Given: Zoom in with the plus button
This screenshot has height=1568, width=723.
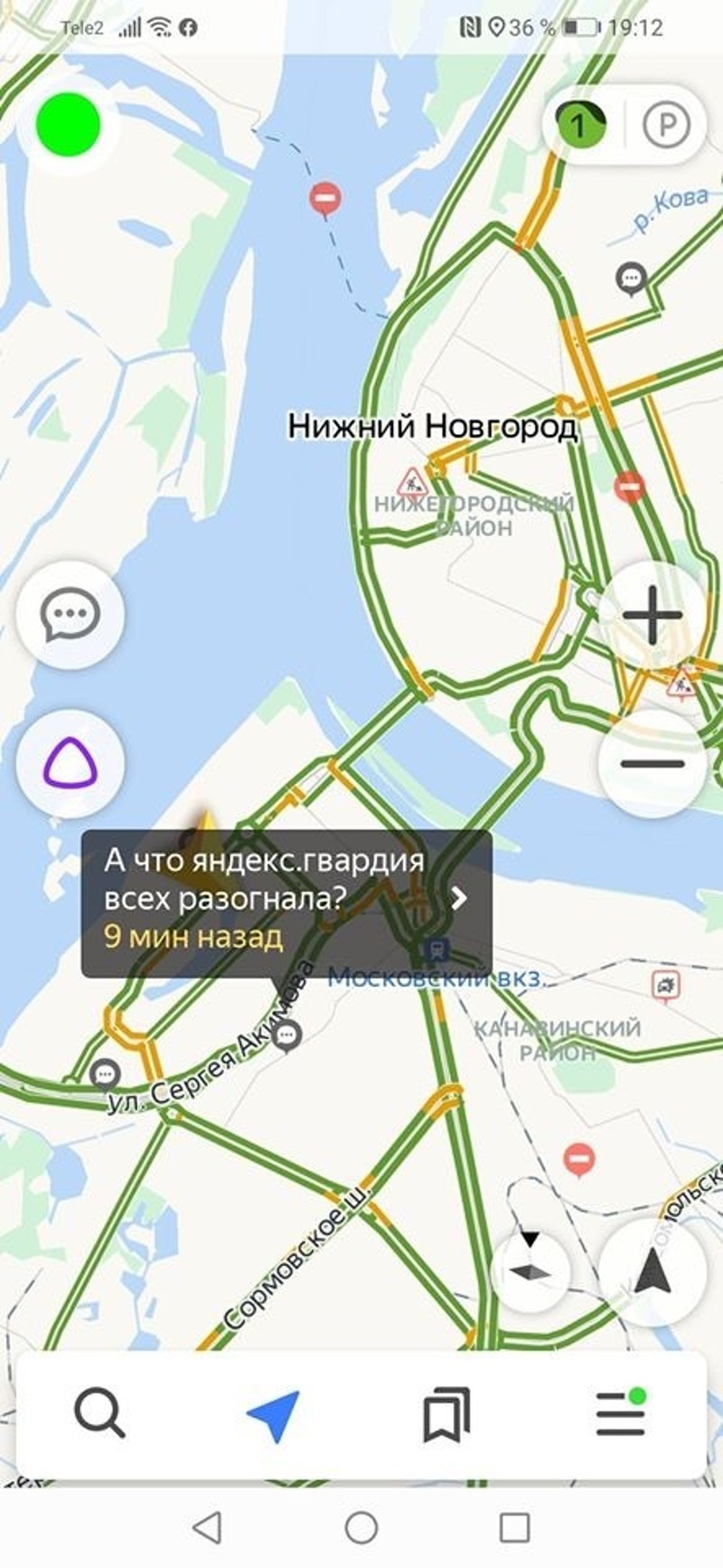Looking at the screenshot, I should [652, 615].
